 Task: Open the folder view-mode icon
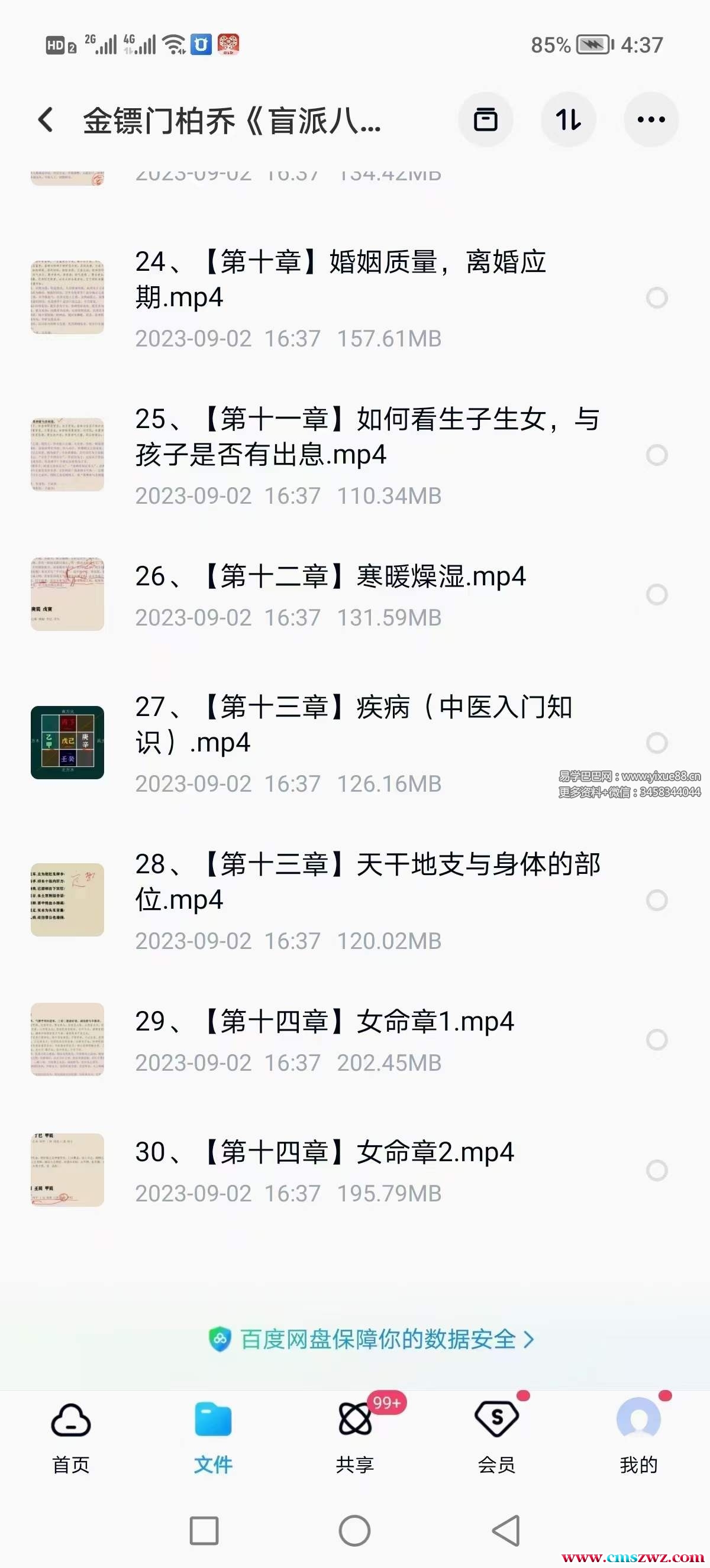point(485,120)
